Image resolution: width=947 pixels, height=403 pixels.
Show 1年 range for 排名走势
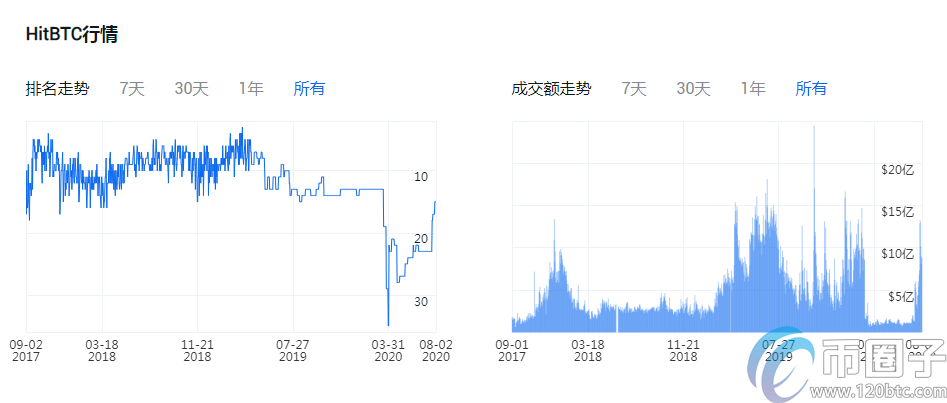tap(251, 89)
